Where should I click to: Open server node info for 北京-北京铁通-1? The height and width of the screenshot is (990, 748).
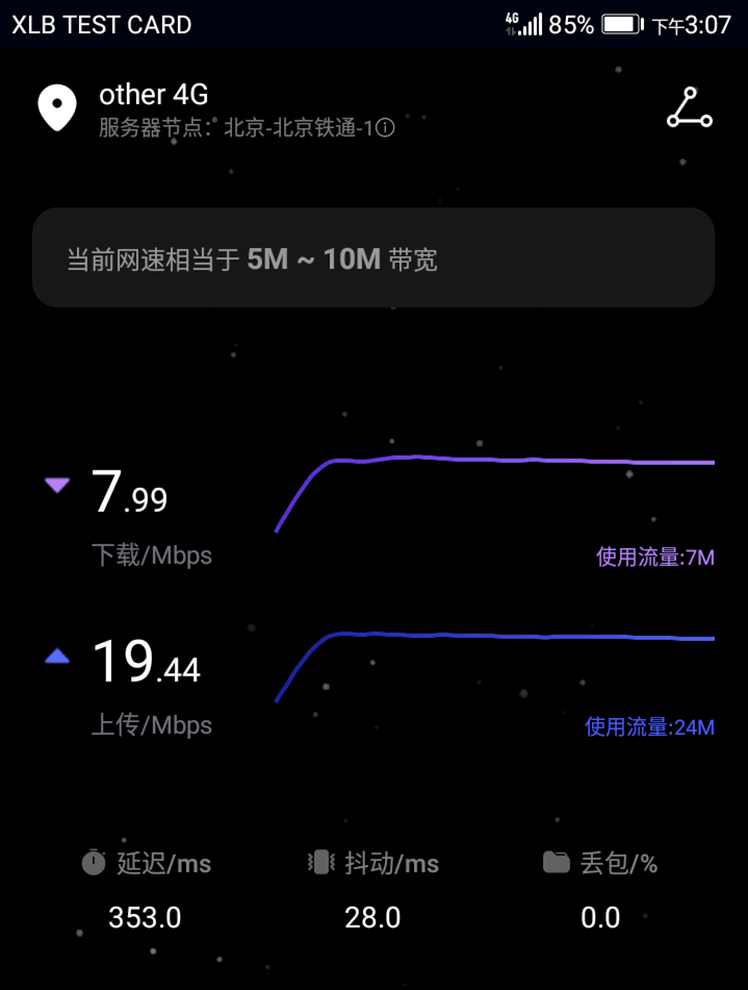[386, 128]
